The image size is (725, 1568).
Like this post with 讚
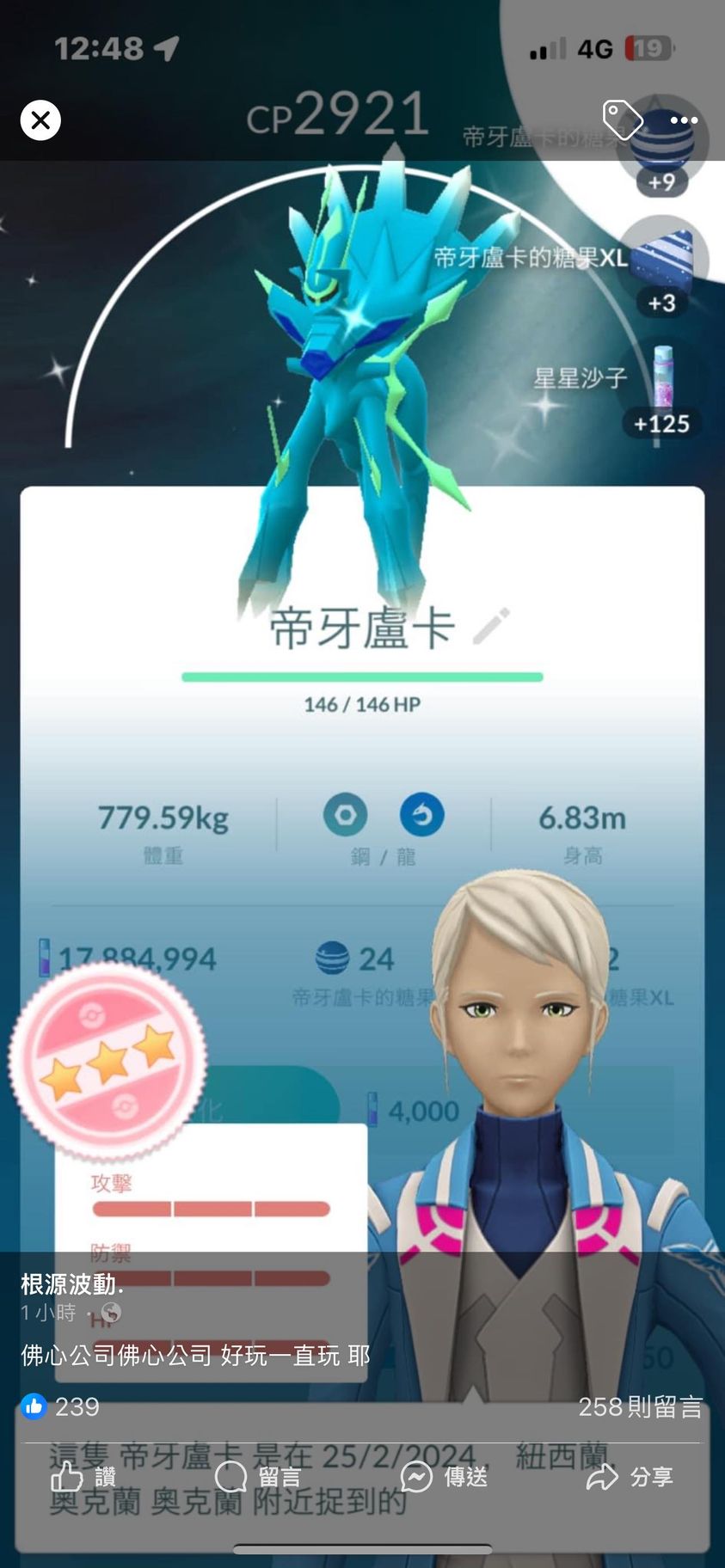coord(83,1477)
